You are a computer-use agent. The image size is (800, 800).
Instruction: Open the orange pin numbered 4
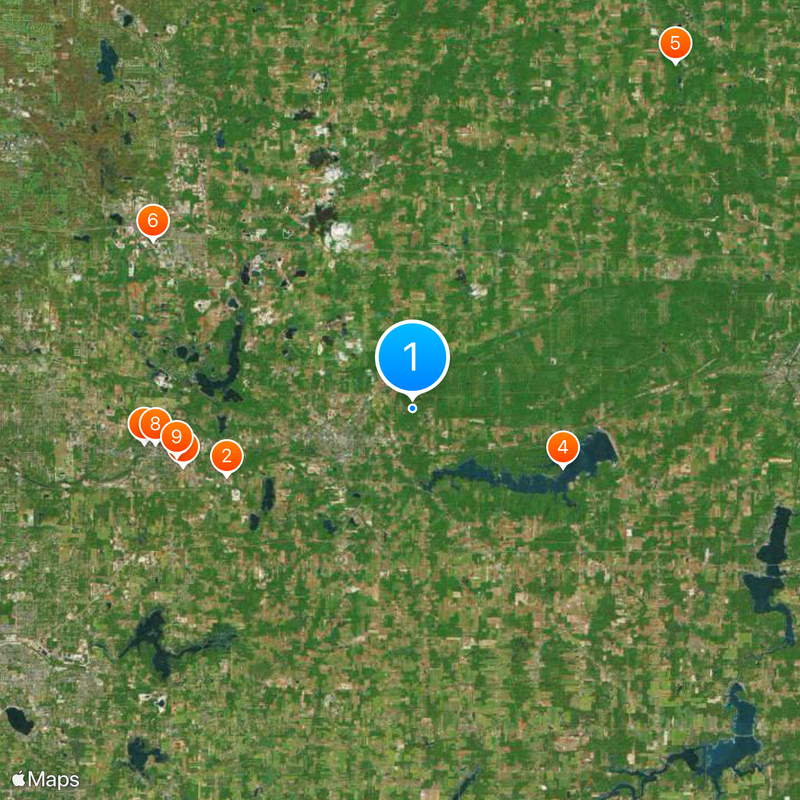tap(563, 447)
